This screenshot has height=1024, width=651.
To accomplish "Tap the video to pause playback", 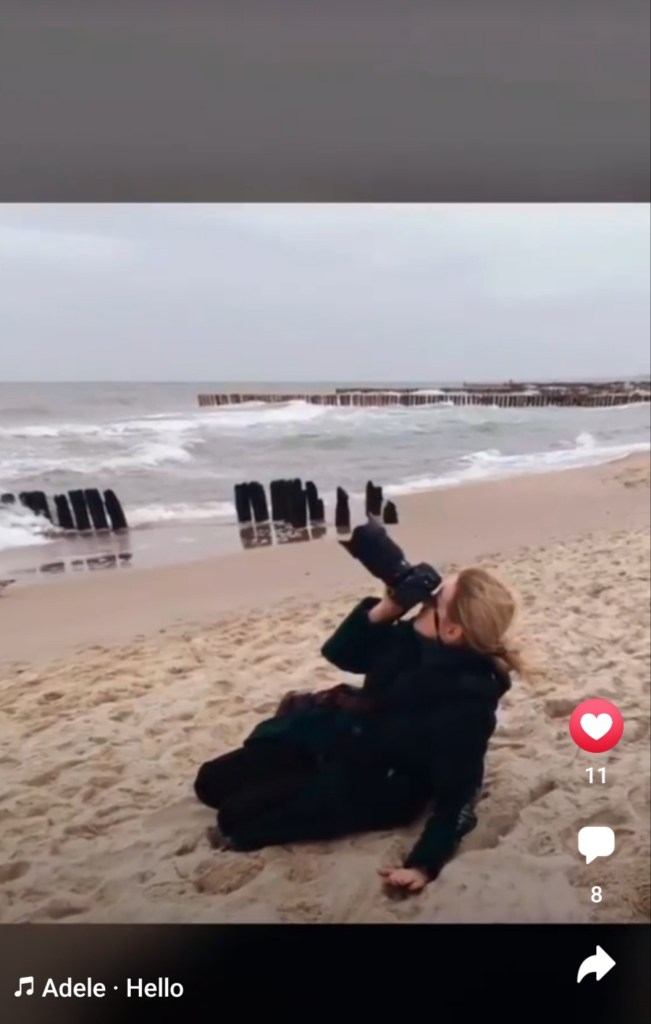I will [300, 450].
